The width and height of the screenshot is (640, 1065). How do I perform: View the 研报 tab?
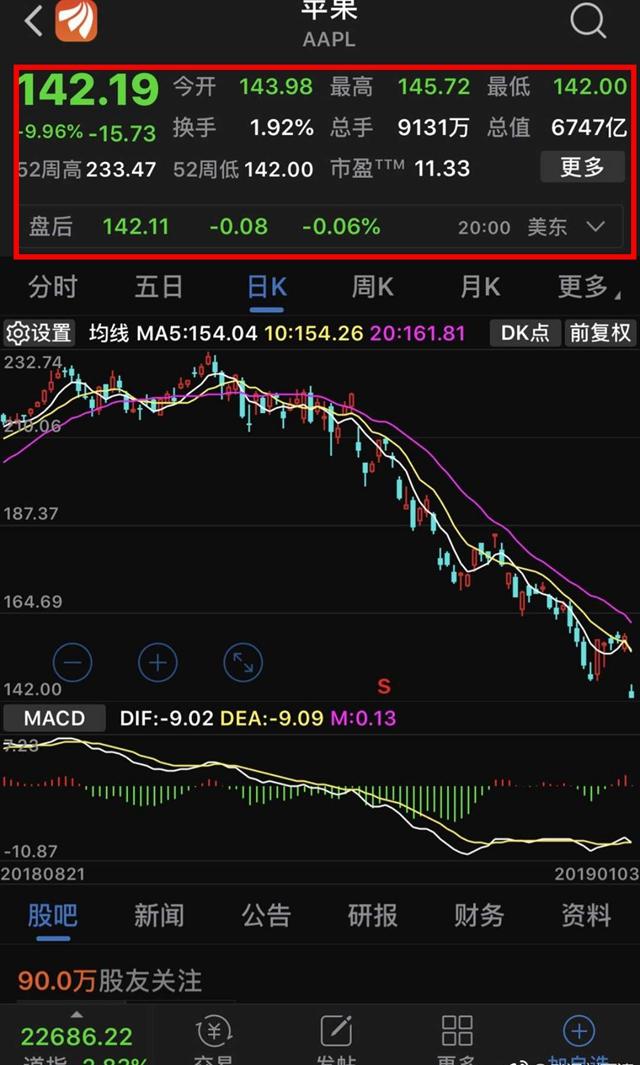[372, 916]
